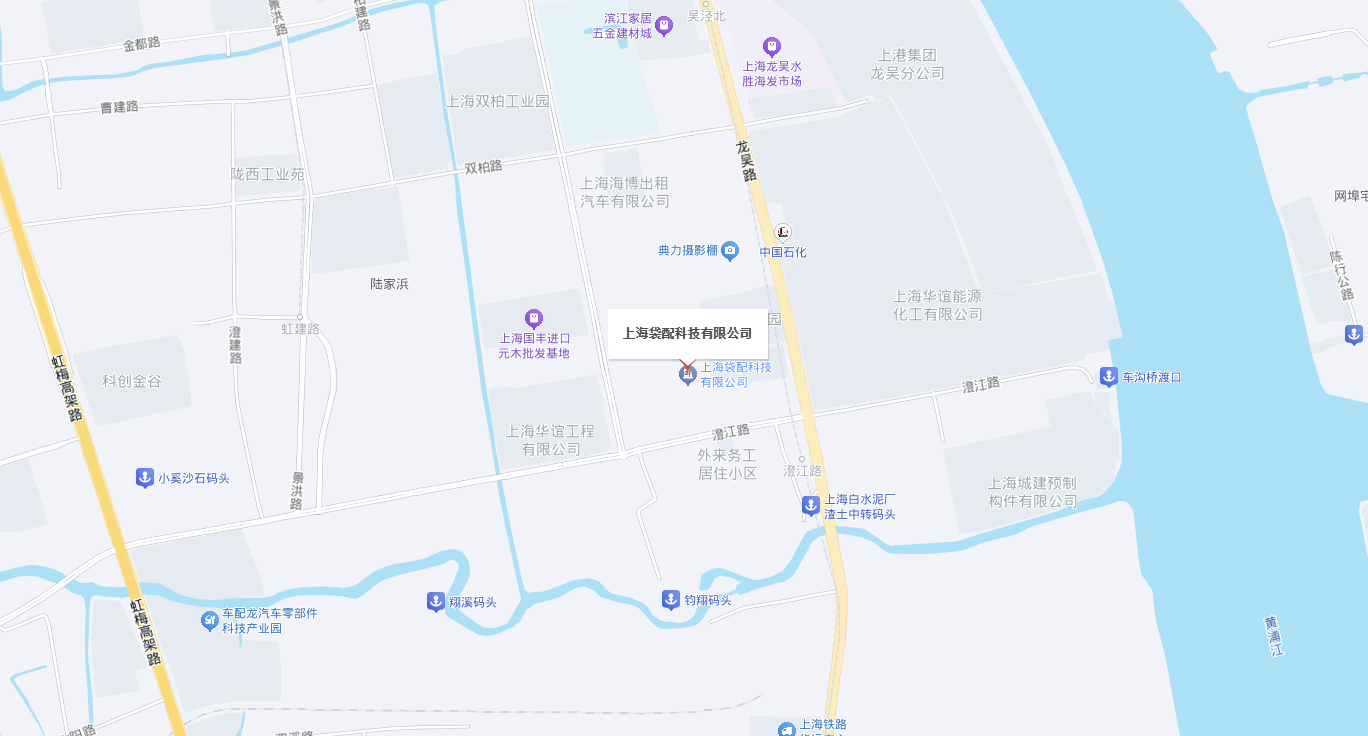Viewport: 1368px width, 736px height.
Task: Open the 中国石化 gas station marker
Action: coord(783,232)
